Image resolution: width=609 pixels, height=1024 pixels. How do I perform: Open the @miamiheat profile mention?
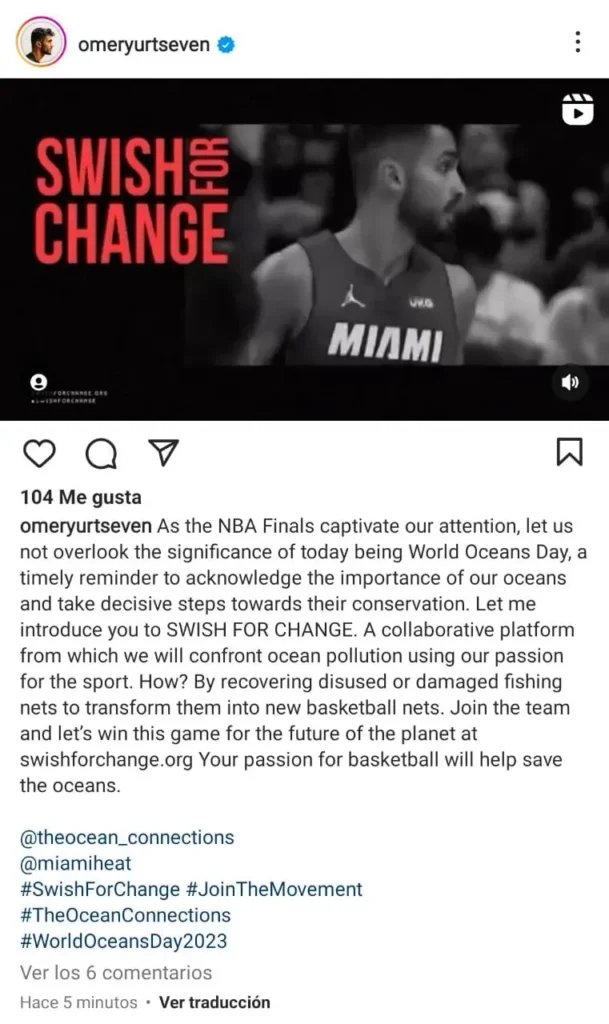pyautogui.click(x=76, y=863)
